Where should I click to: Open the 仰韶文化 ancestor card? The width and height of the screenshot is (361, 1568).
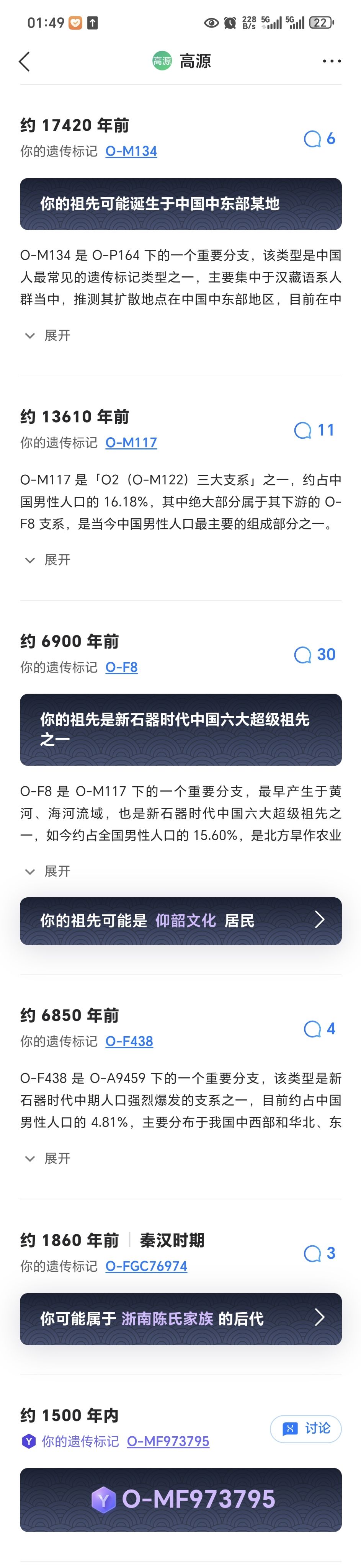tap(180, 920)
